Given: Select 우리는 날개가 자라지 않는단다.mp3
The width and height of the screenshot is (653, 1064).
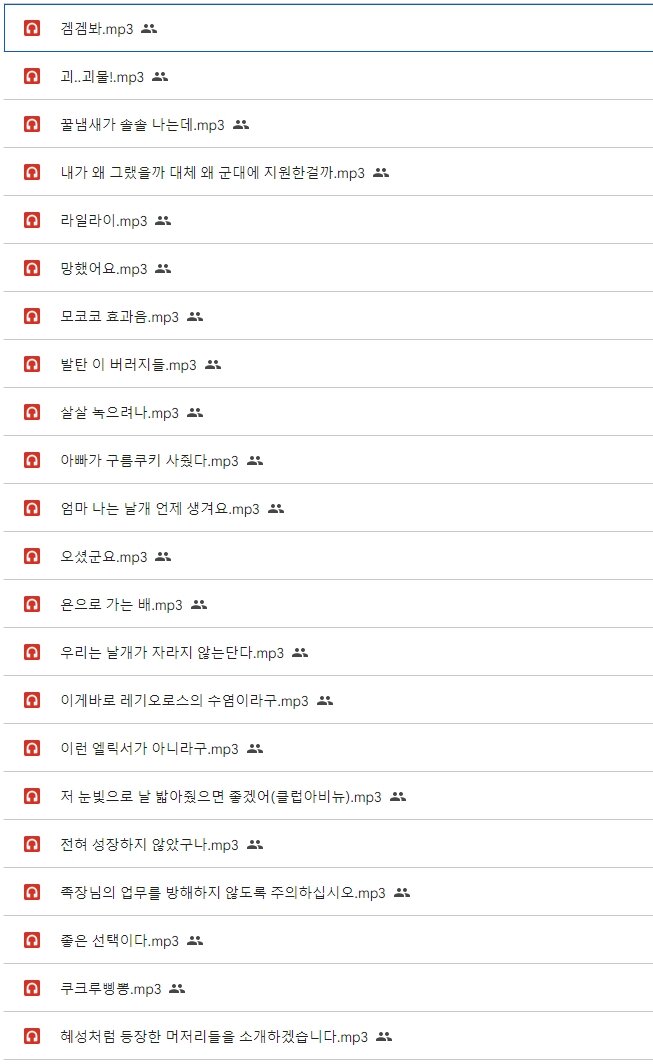Looking at the screenshot, I should (x=329, y=652).
